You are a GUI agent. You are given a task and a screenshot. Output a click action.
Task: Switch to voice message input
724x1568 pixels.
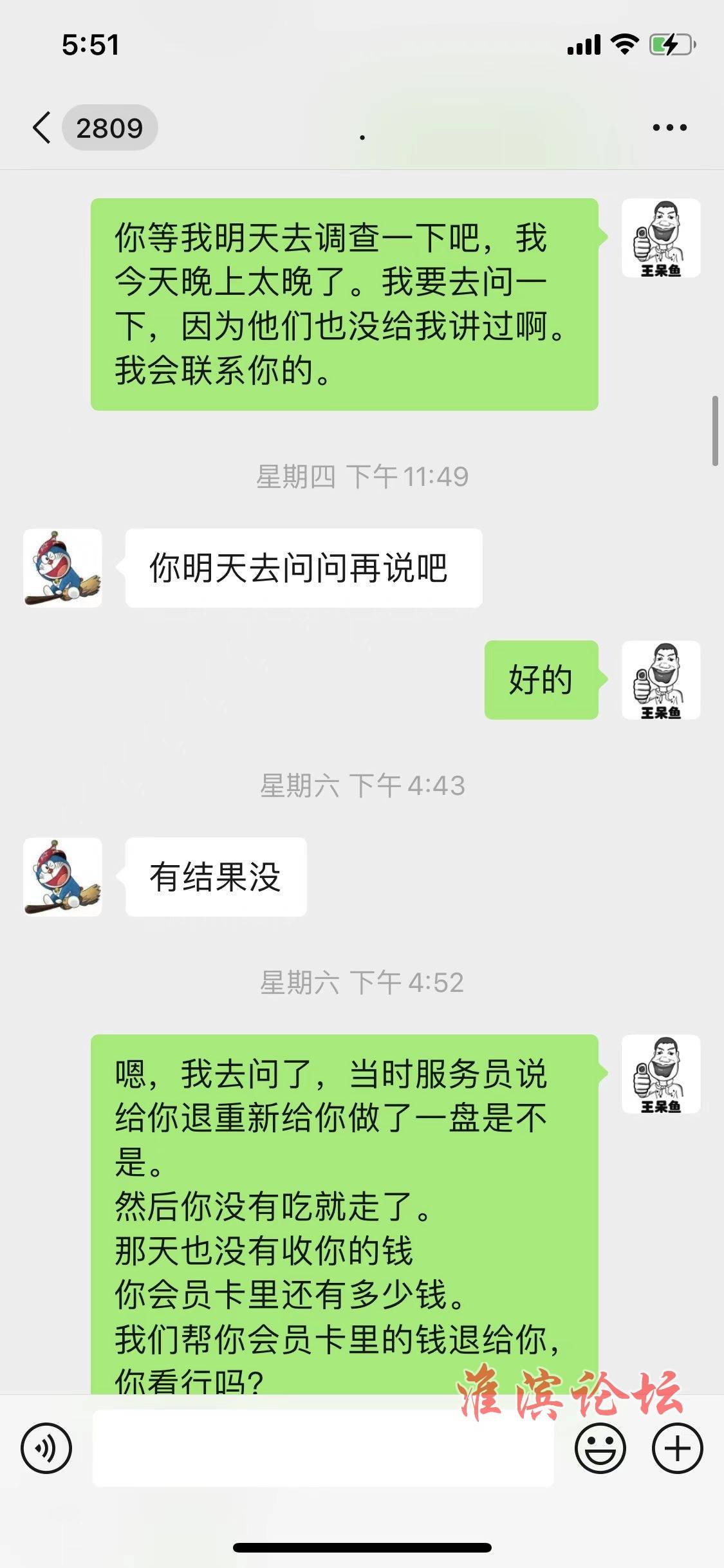point(46,1448)
